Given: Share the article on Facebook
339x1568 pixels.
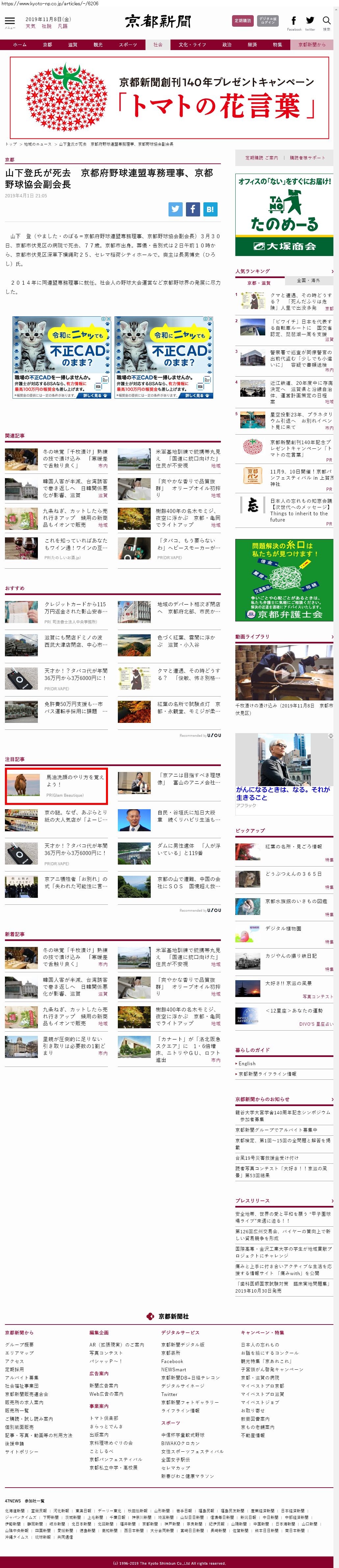Looking at the screenshot, I should point(193,209).
